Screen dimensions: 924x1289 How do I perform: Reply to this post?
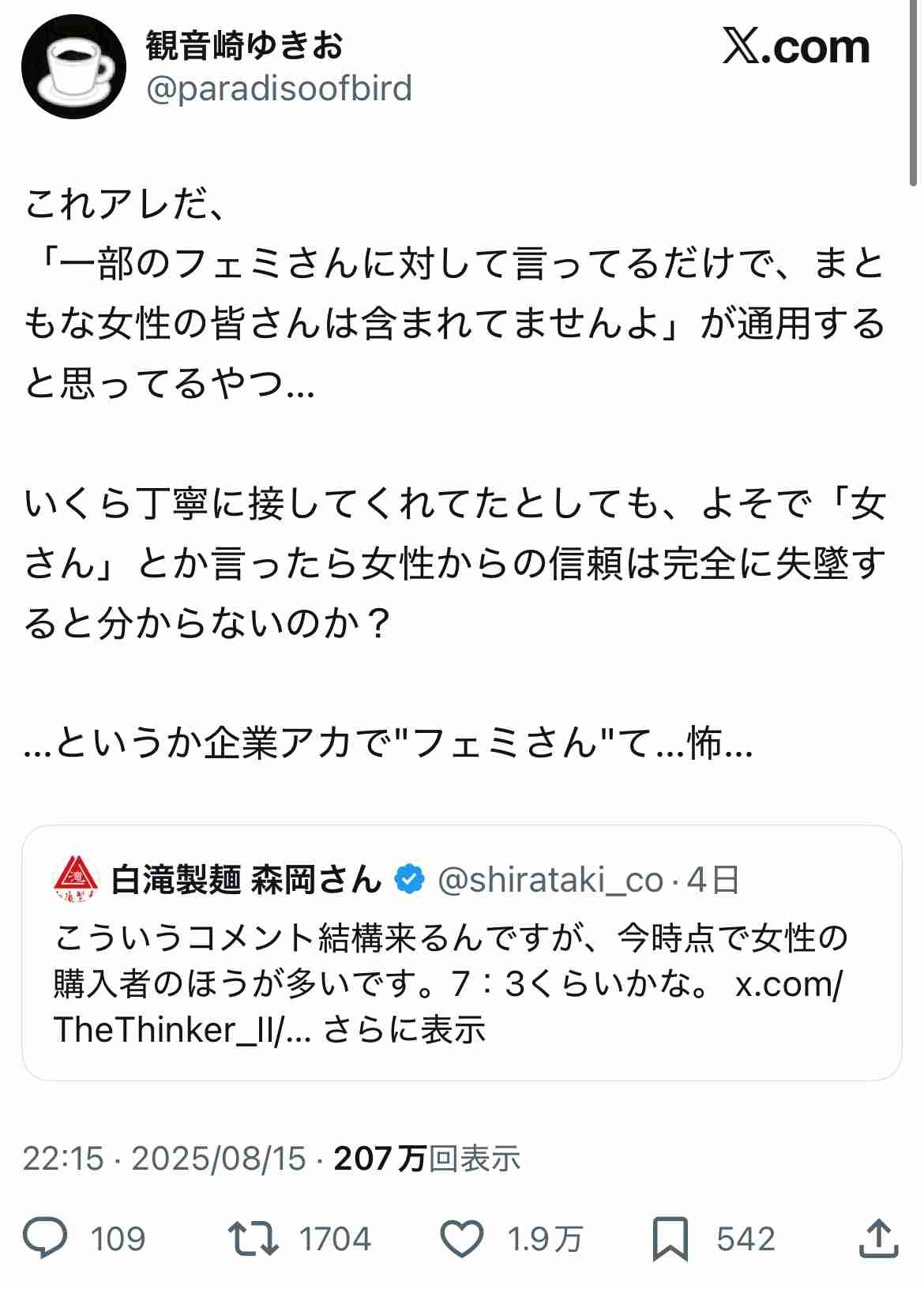coord(46,1238)
